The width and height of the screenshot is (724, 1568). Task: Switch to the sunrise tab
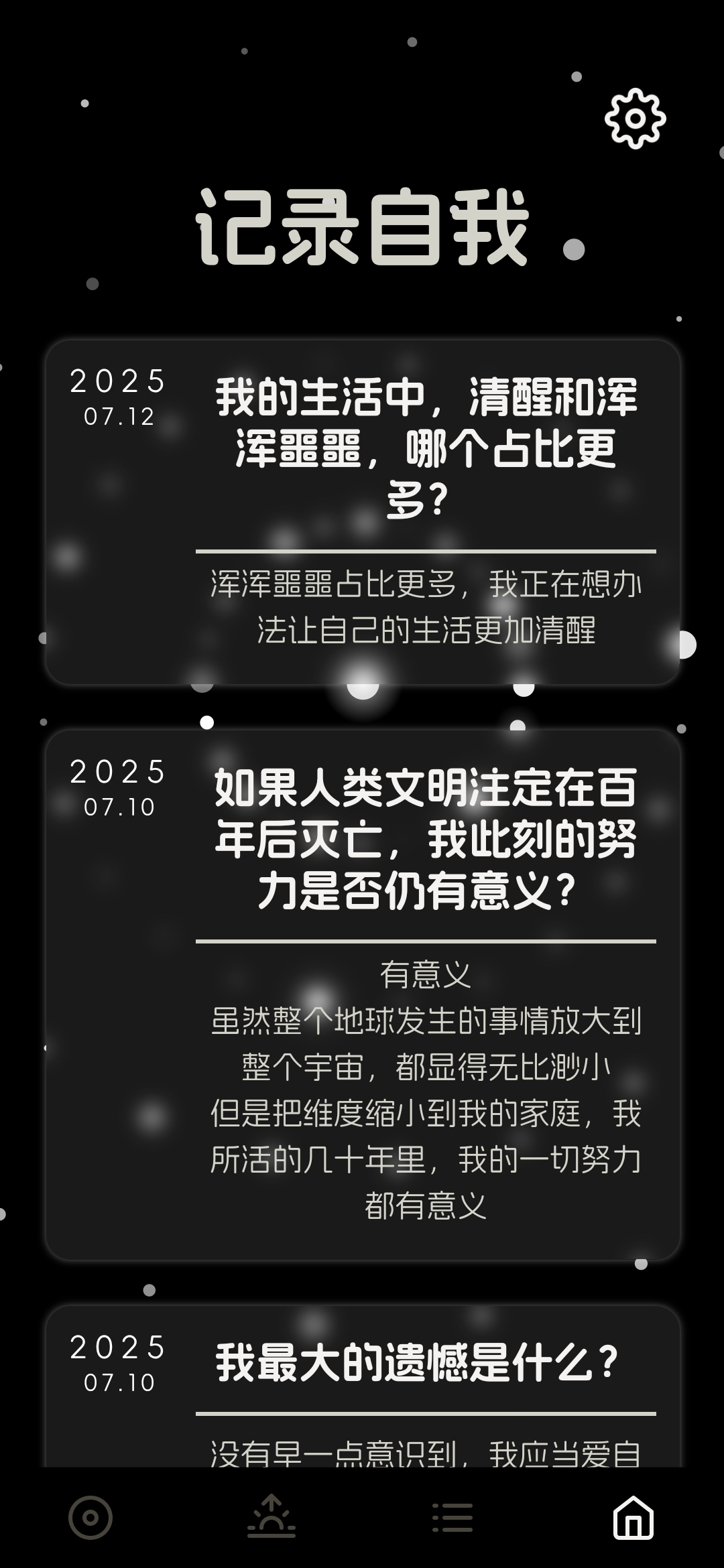(x=271, y=1518)
